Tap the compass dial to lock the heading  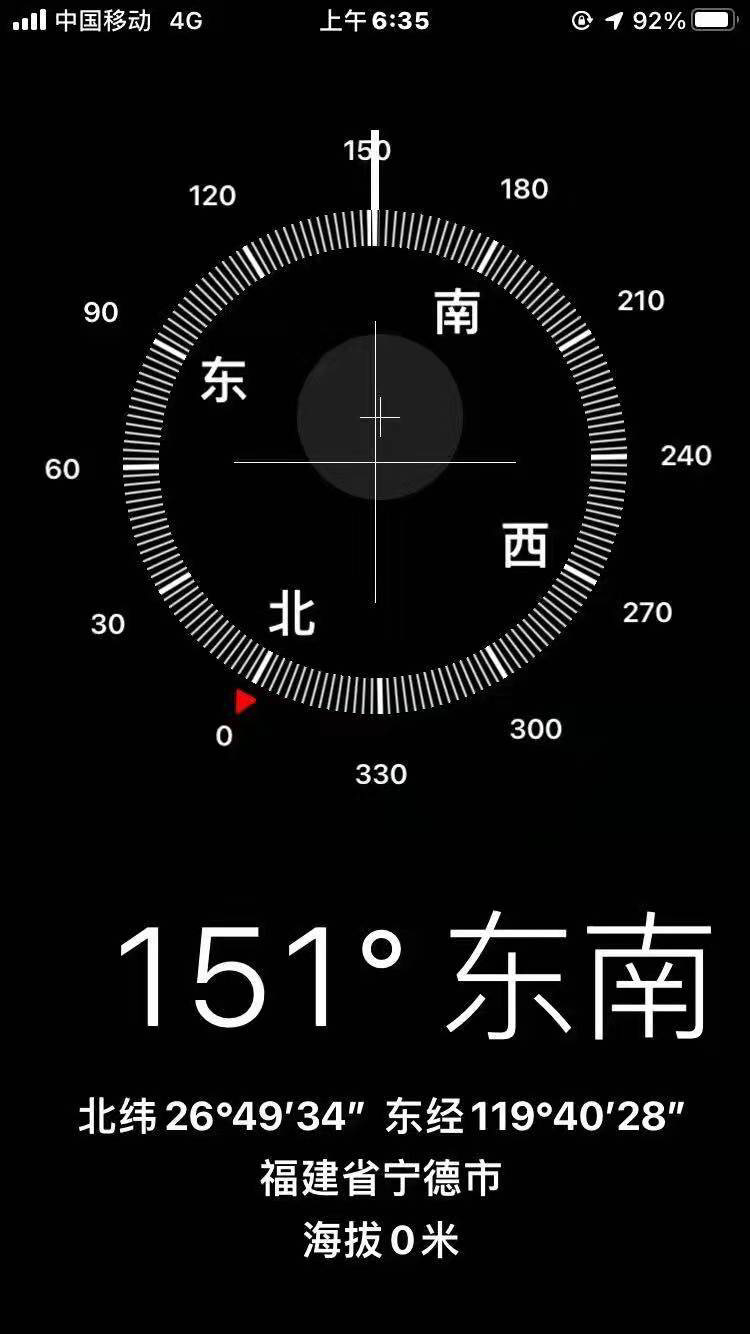(x=375, y=462)
